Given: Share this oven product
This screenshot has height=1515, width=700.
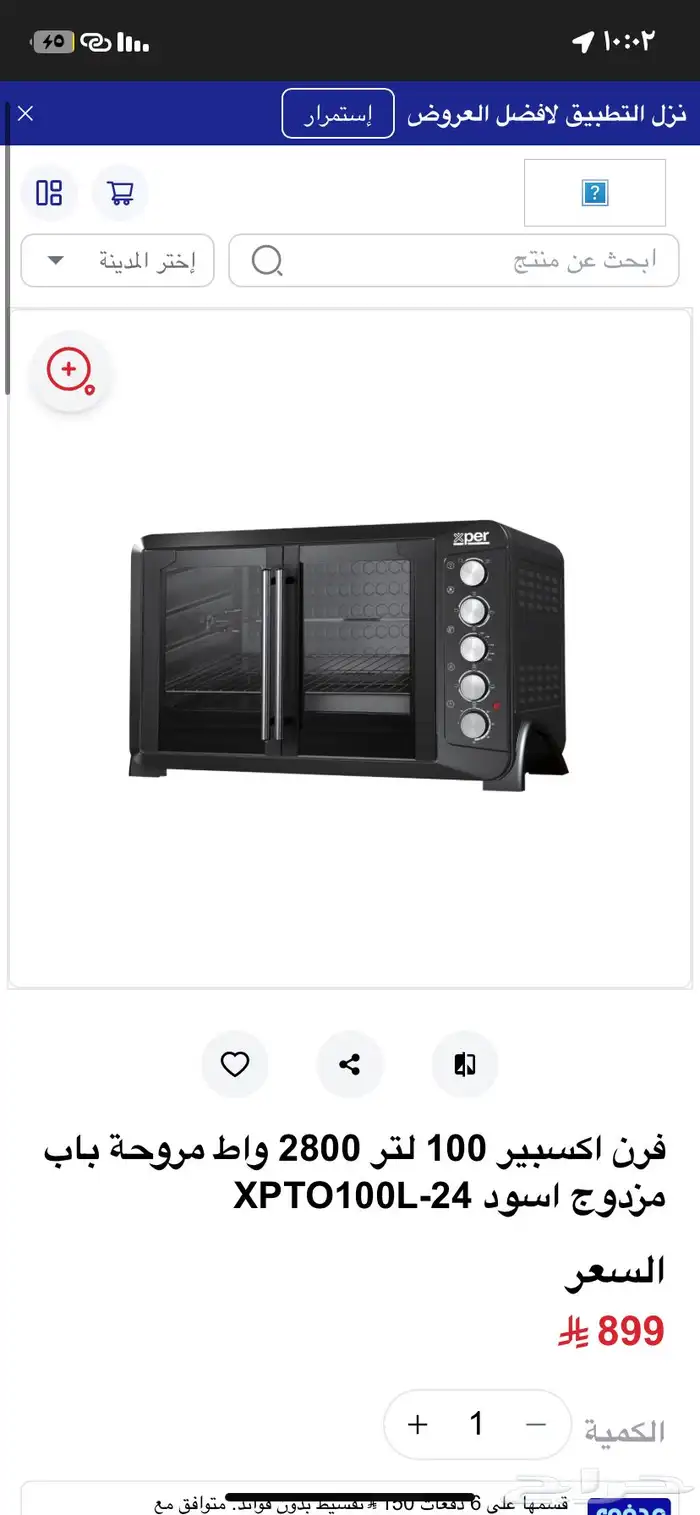Looking at the screenshot, I should click(349, 1065).
